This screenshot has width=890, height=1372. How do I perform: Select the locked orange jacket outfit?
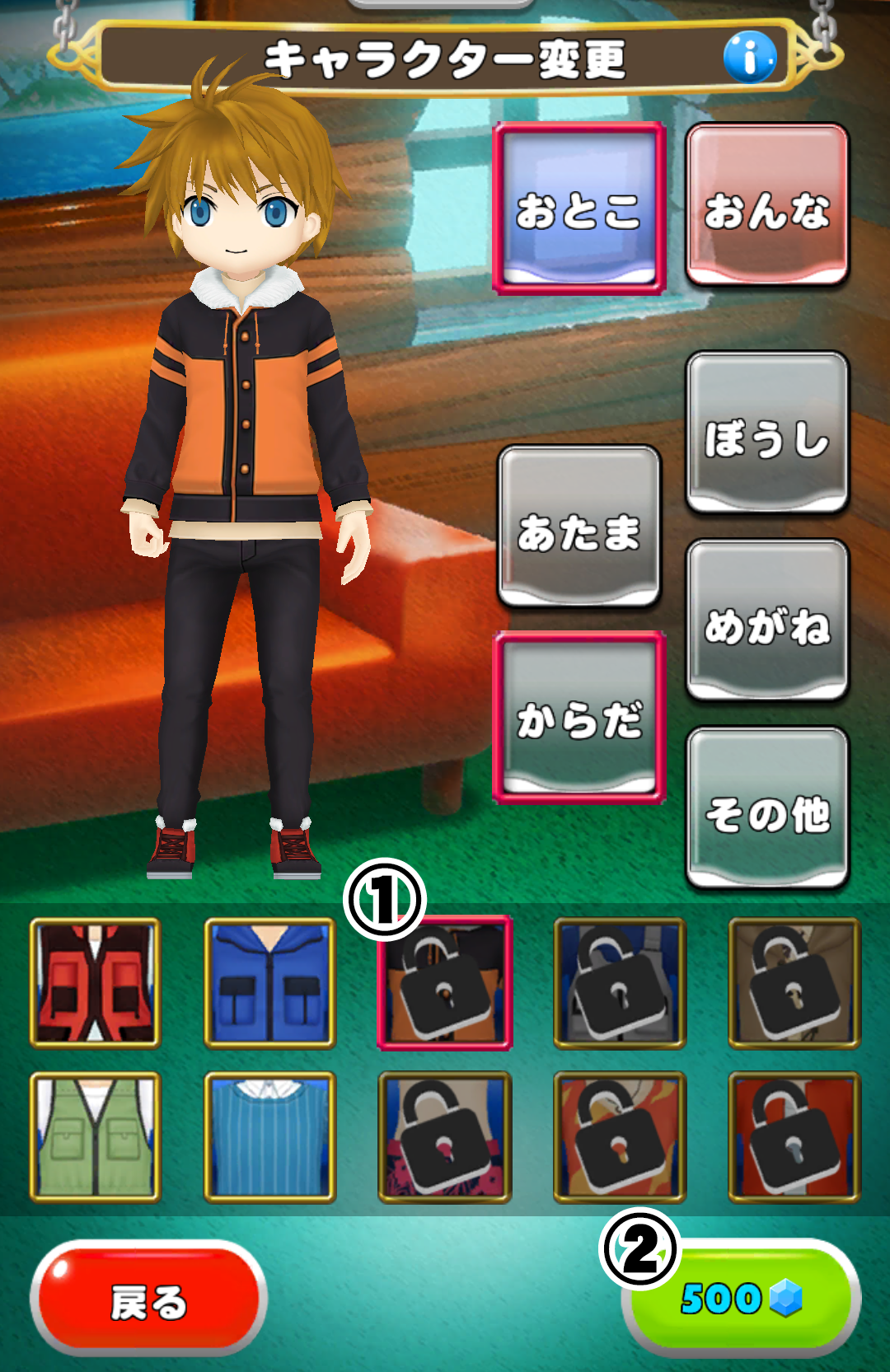[445, 983]
